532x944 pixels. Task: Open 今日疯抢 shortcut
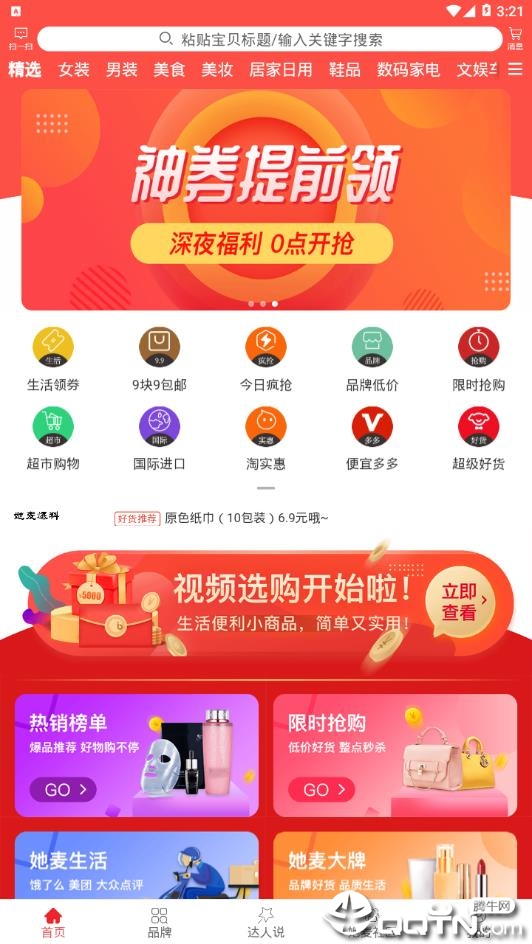coord(265,359)
